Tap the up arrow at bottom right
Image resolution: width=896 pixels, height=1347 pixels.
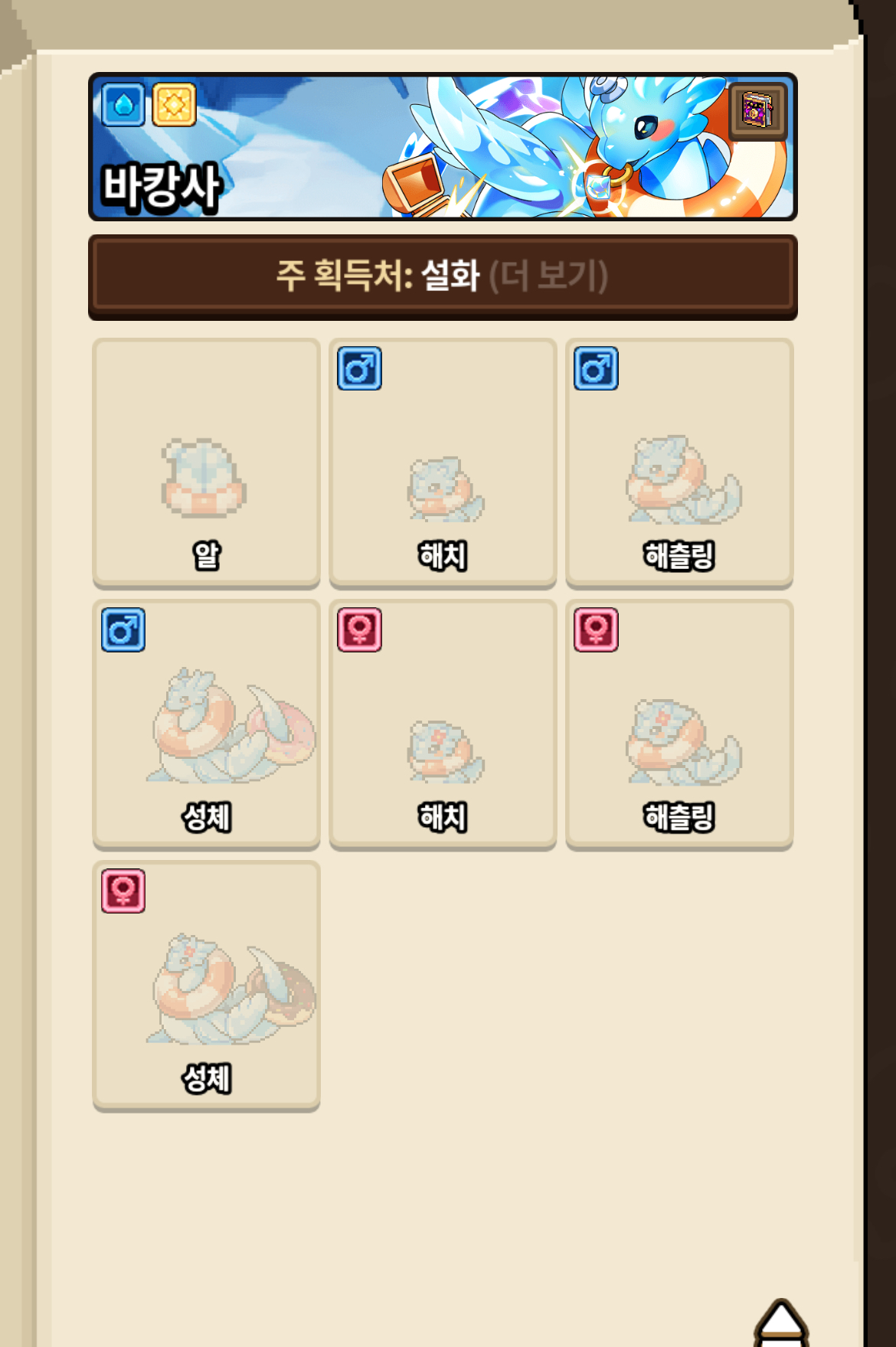(781, 1322)
